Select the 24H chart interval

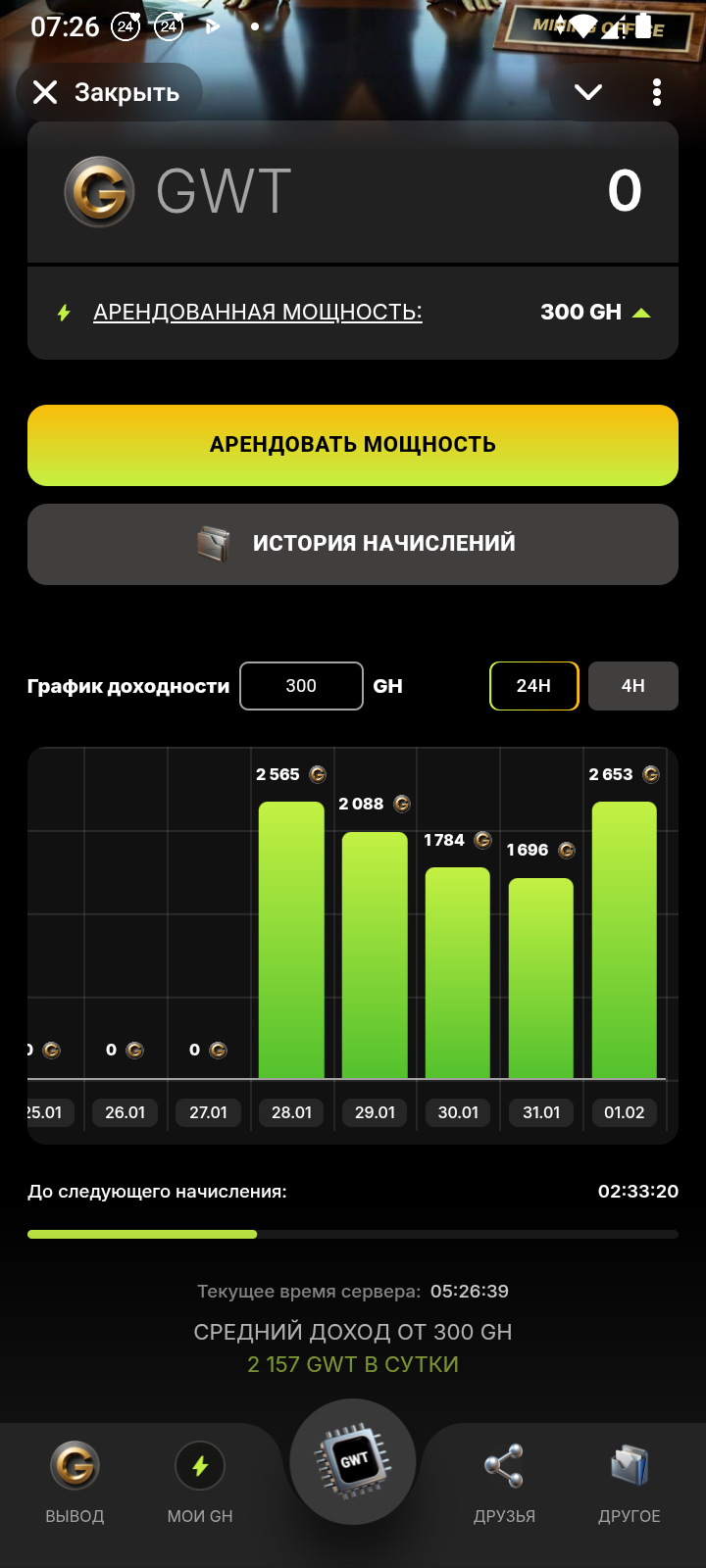coord(534,686)
